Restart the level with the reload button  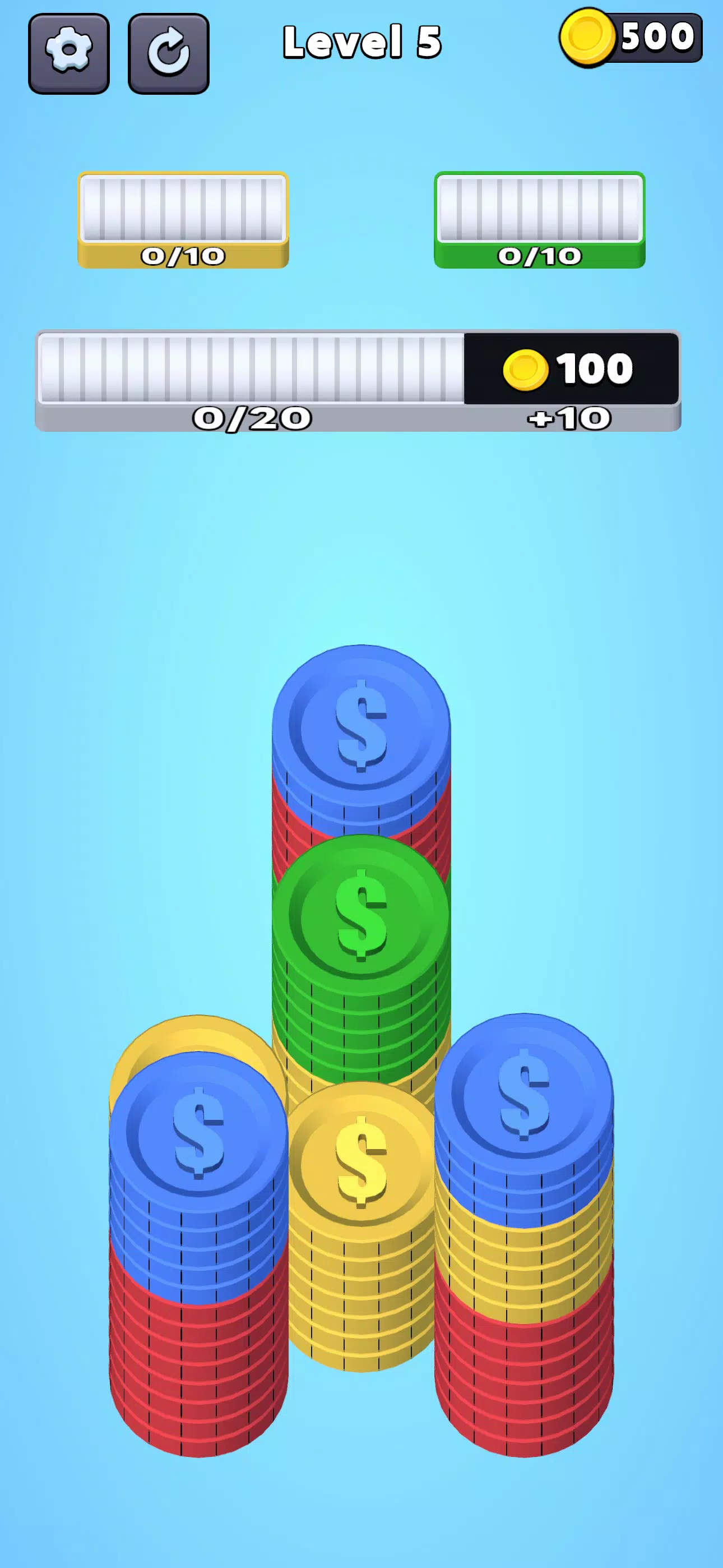click(169, 54)
